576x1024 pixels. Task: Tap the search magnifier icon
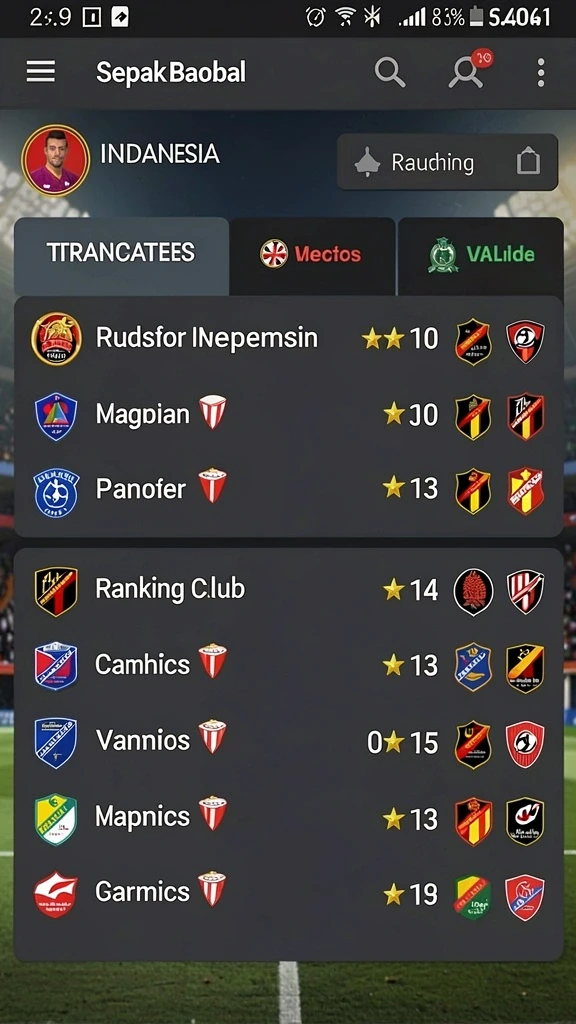[390, 72]
